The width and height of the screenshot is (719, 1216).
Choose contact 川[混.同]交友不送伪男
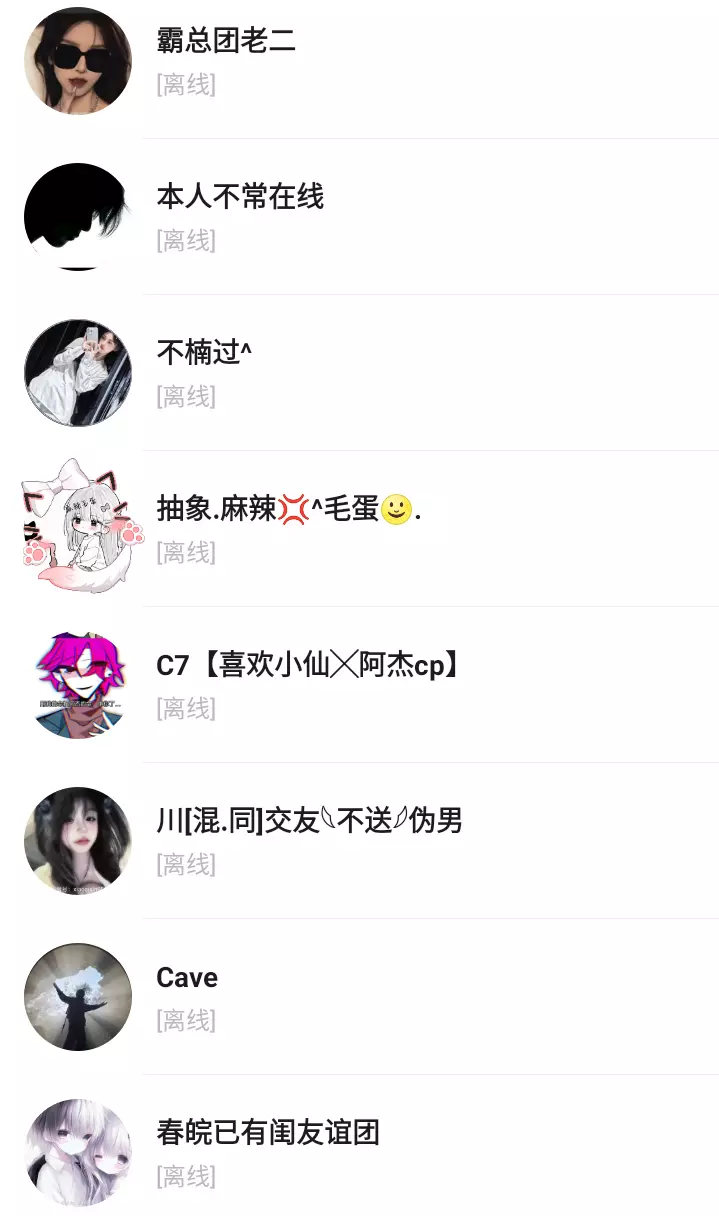click(359, 840)
